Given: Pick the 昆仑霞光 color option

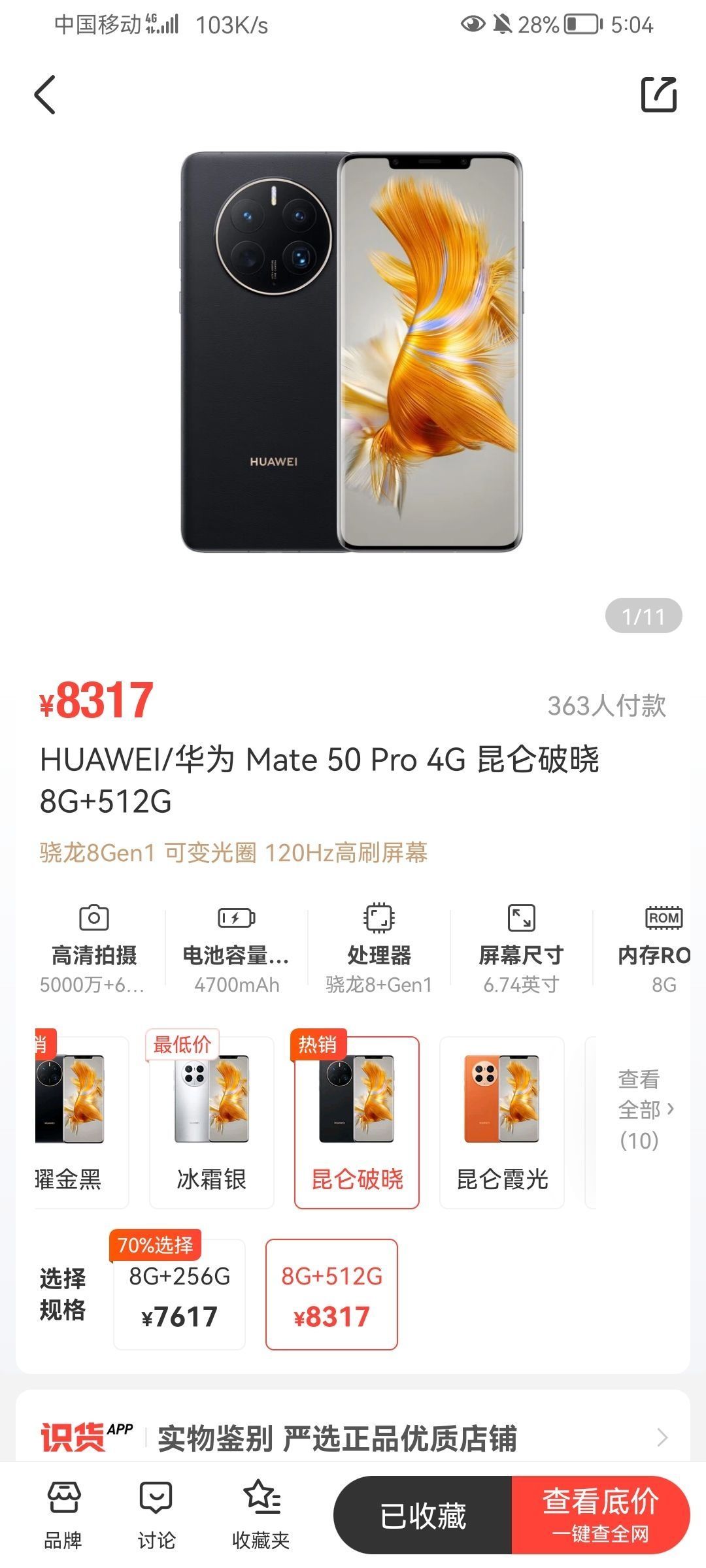Looking at the screenshot, I should [x=501, y=1122].
